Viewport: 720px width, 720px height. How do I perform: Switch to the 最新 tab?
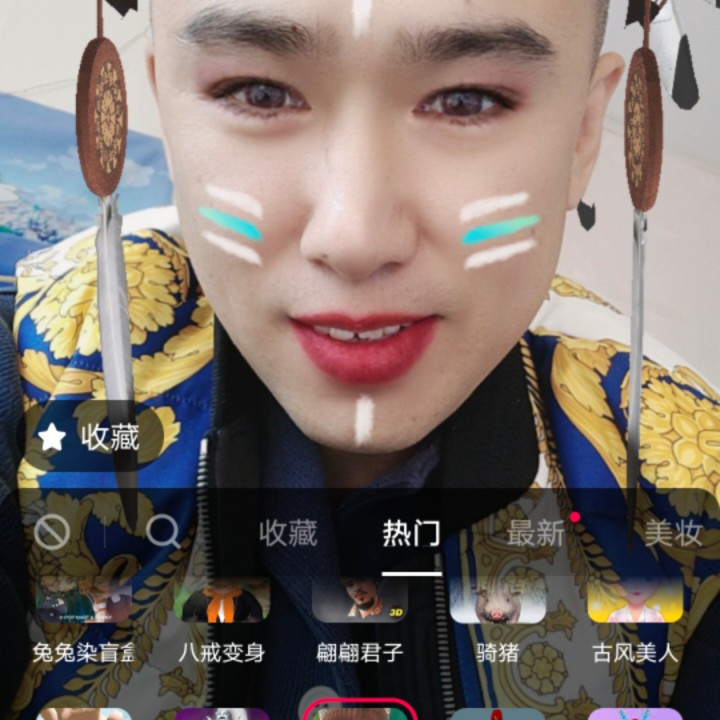click(x=535, y=534)
